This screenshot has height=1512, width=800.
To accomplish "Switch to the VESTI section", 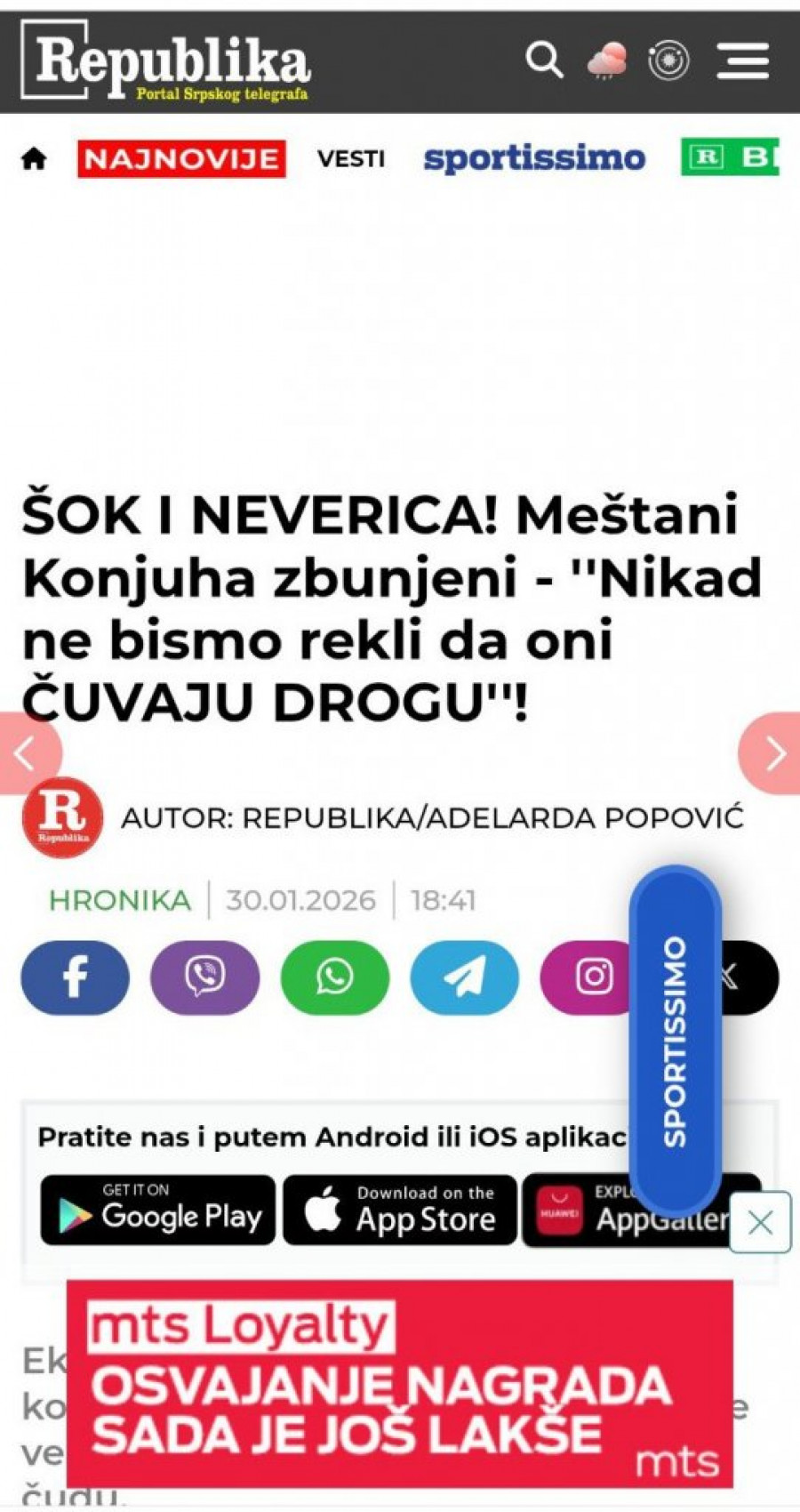I will point(351,159).
